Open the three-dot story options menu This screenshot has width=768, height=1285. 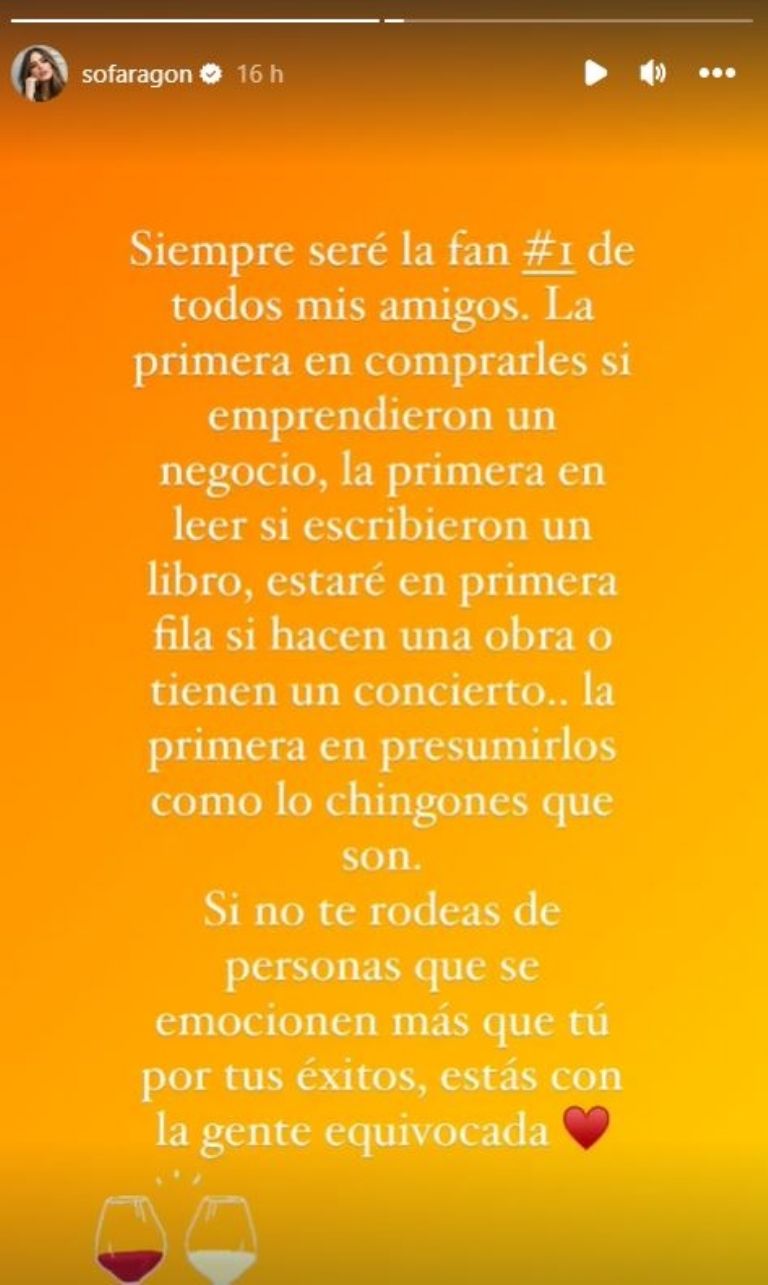pyautogui.click(x=717, y=73)
